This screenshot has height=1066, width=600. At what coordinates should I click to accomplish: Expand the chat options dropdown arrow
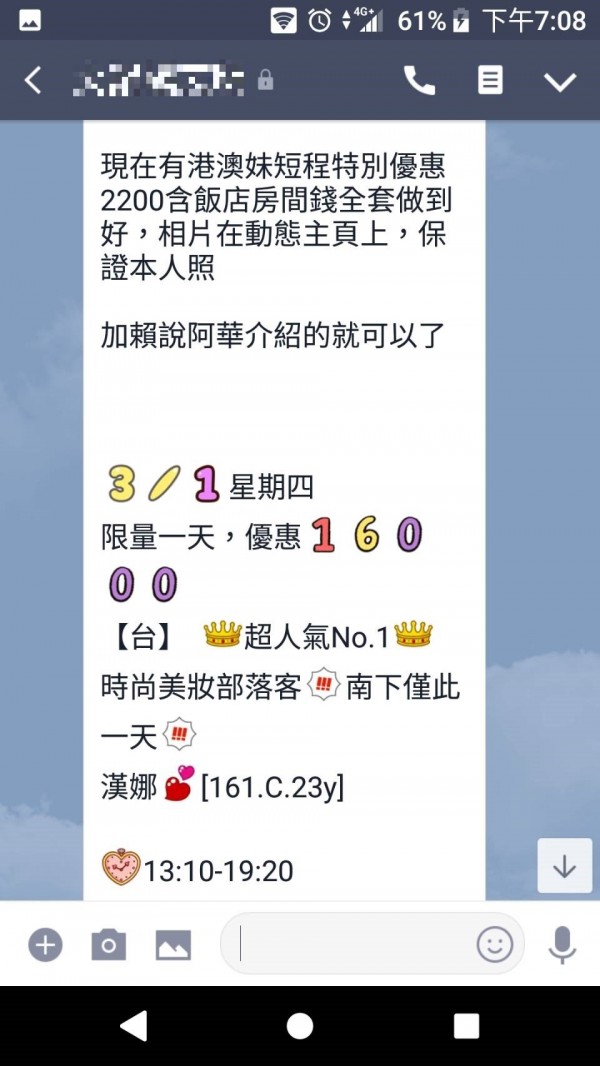click(560, 82)
